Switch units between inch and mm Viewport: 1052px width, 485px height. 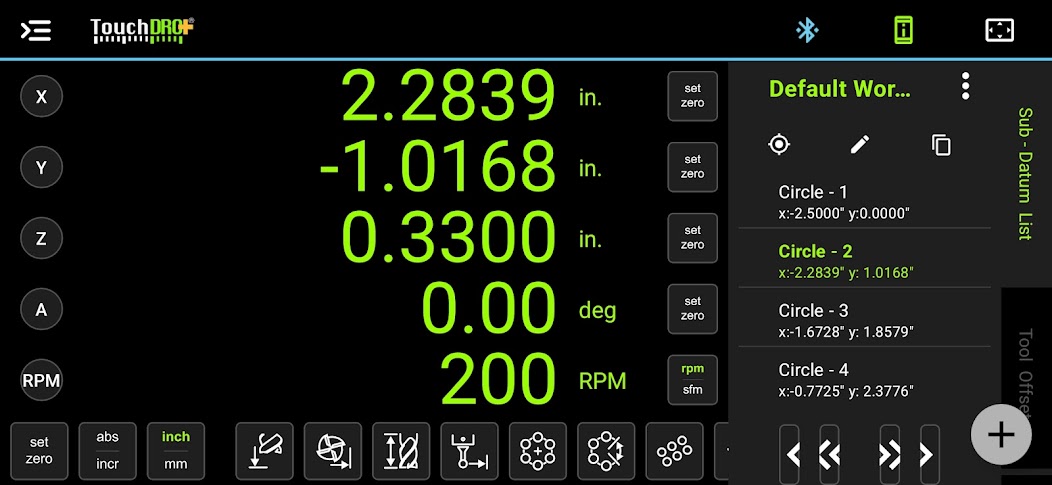[x=175, y=451]
